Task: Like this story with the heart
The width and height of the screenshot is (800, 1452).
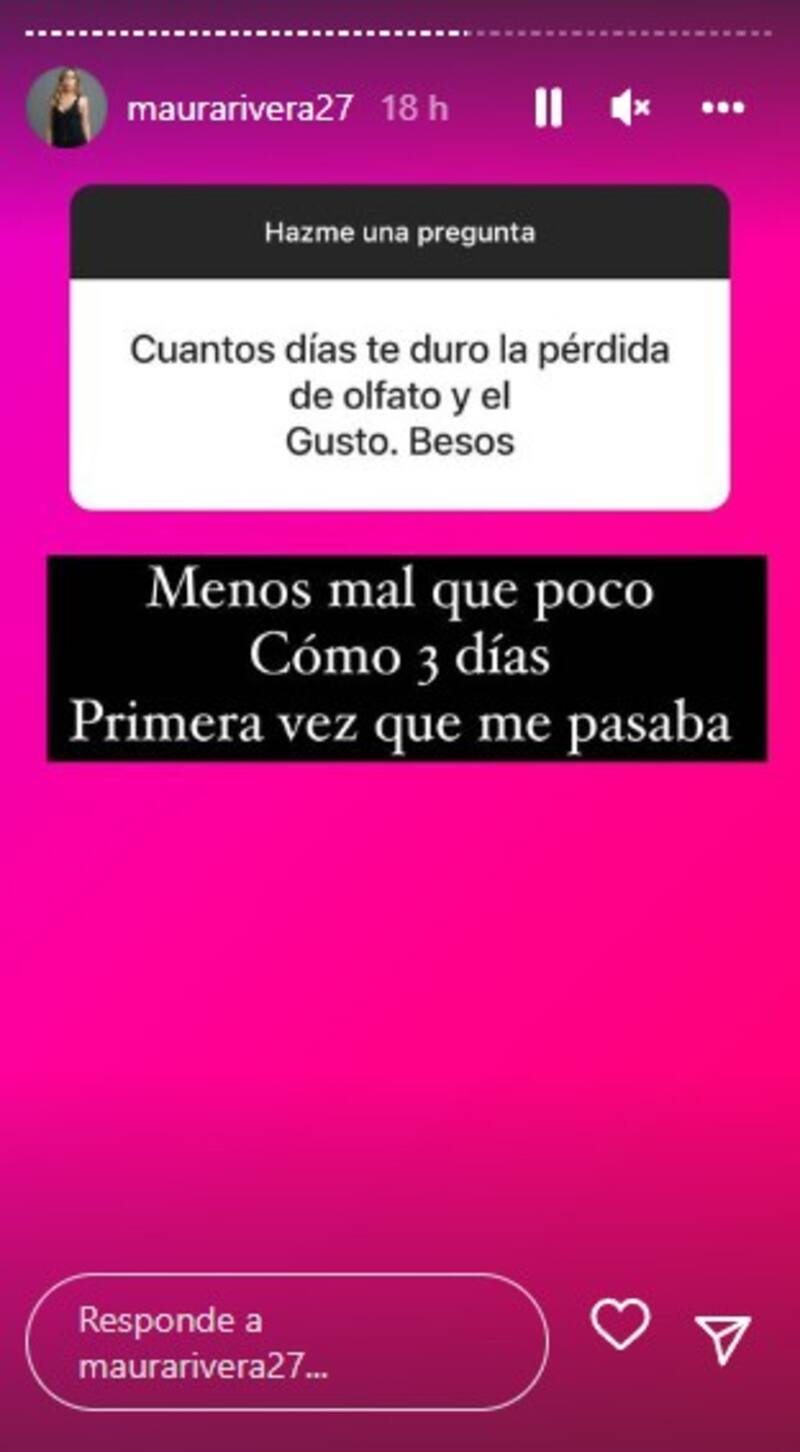Action: click(620, 1326)
